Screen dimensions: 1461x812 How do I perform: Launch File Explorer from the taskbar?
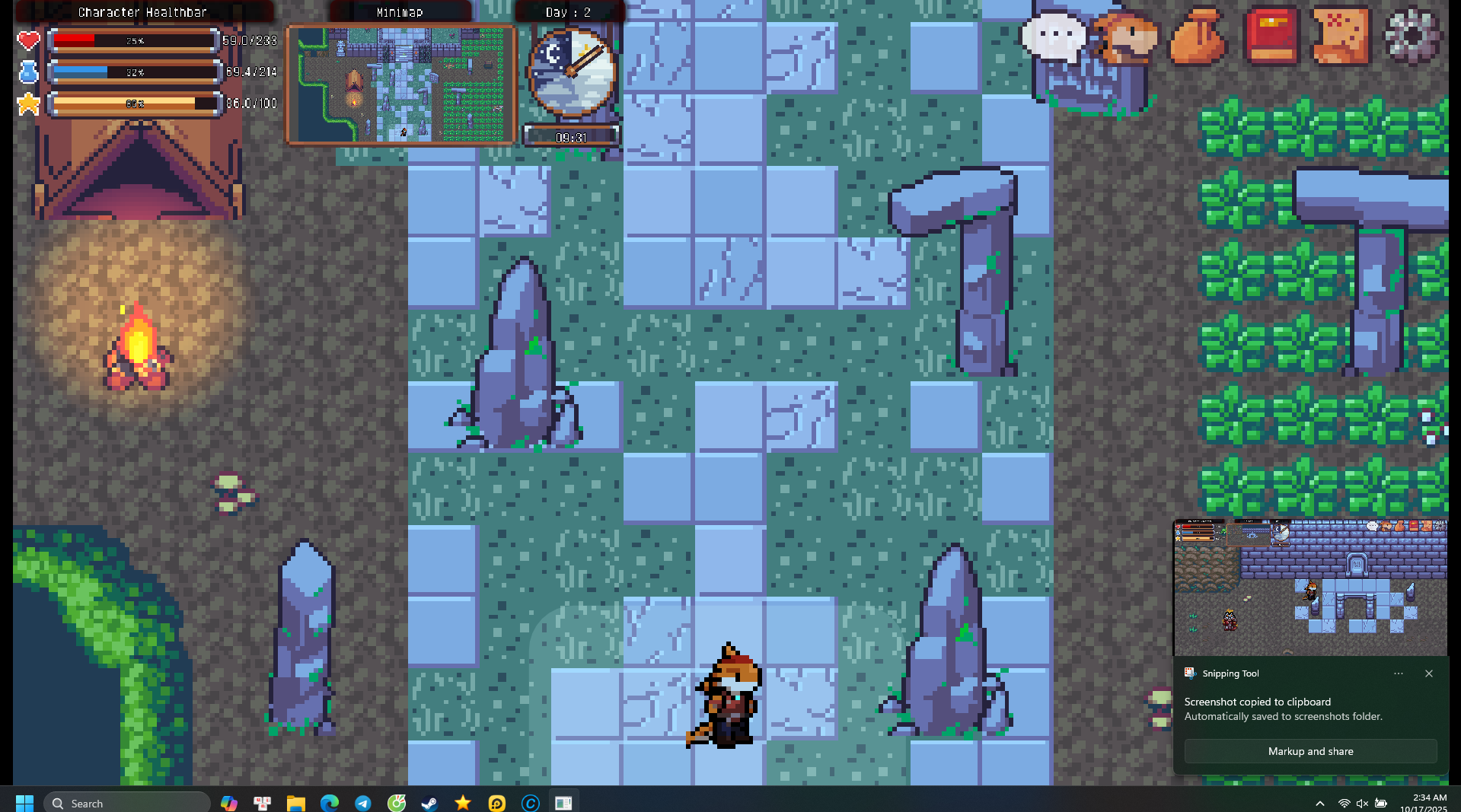[296, 803]
